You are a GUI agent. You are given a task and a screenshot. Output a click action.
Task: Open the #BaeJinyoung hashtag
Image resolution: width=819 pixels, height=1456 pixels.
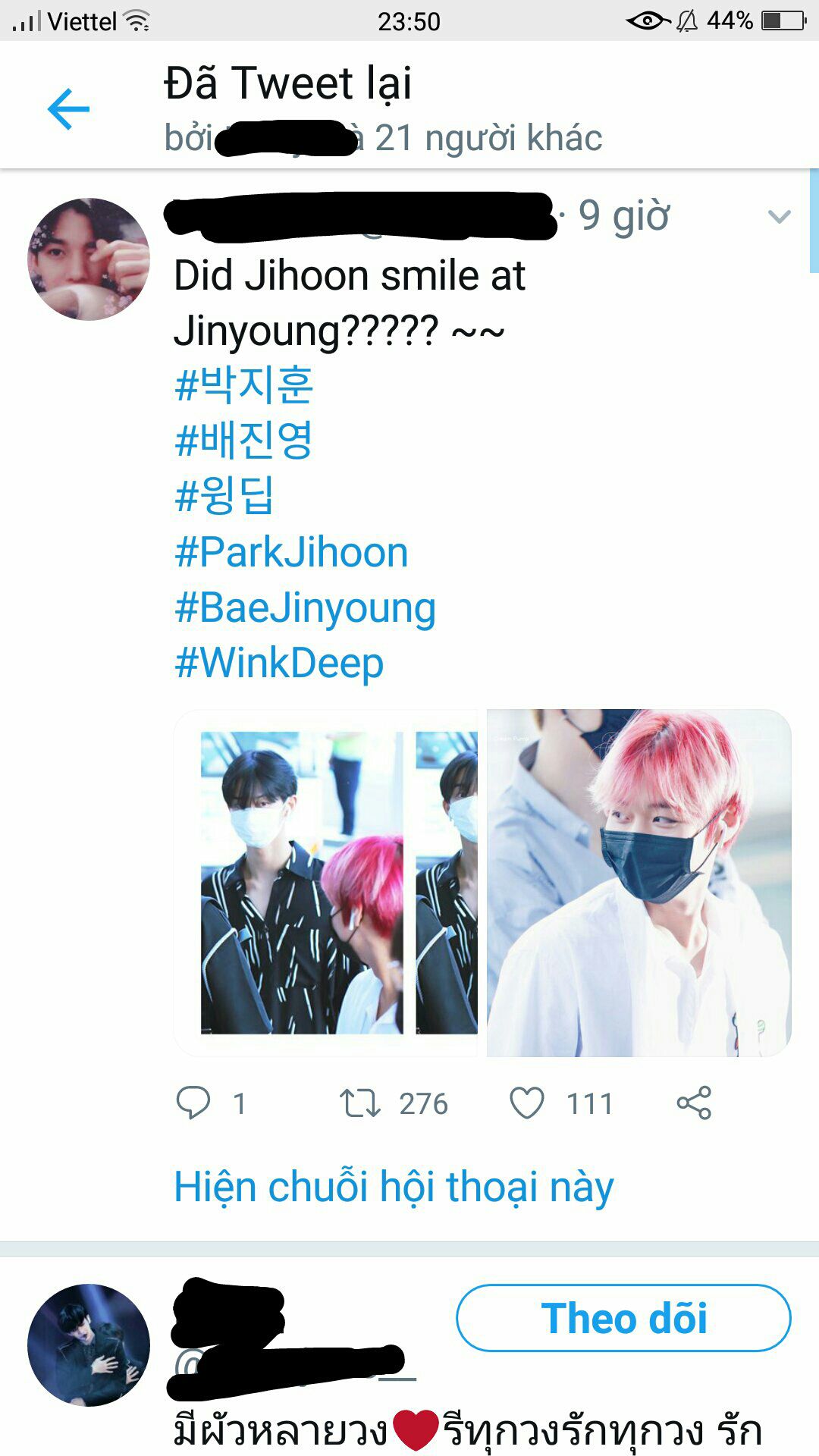tap(306, 608)
